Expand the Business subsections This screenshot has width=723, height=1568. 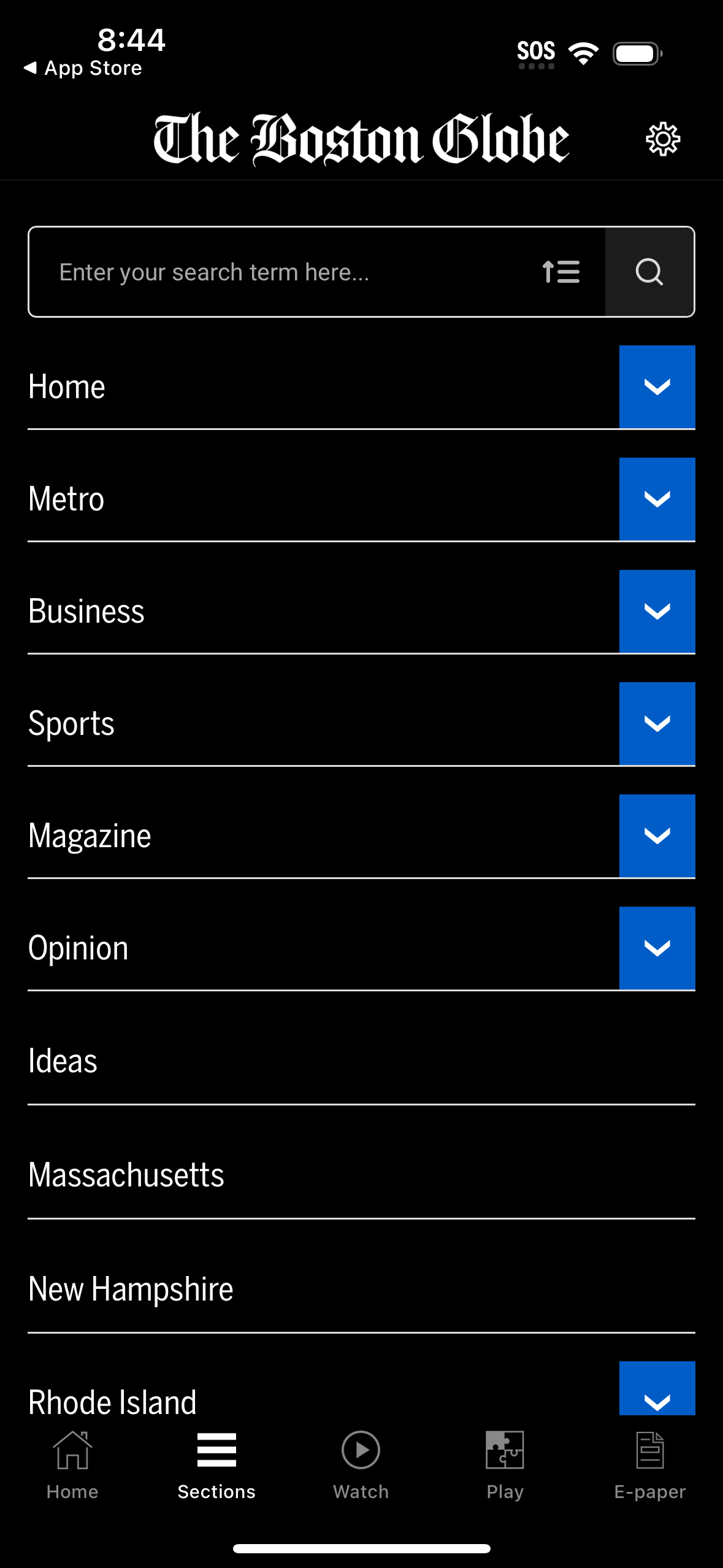coord(657,611)
